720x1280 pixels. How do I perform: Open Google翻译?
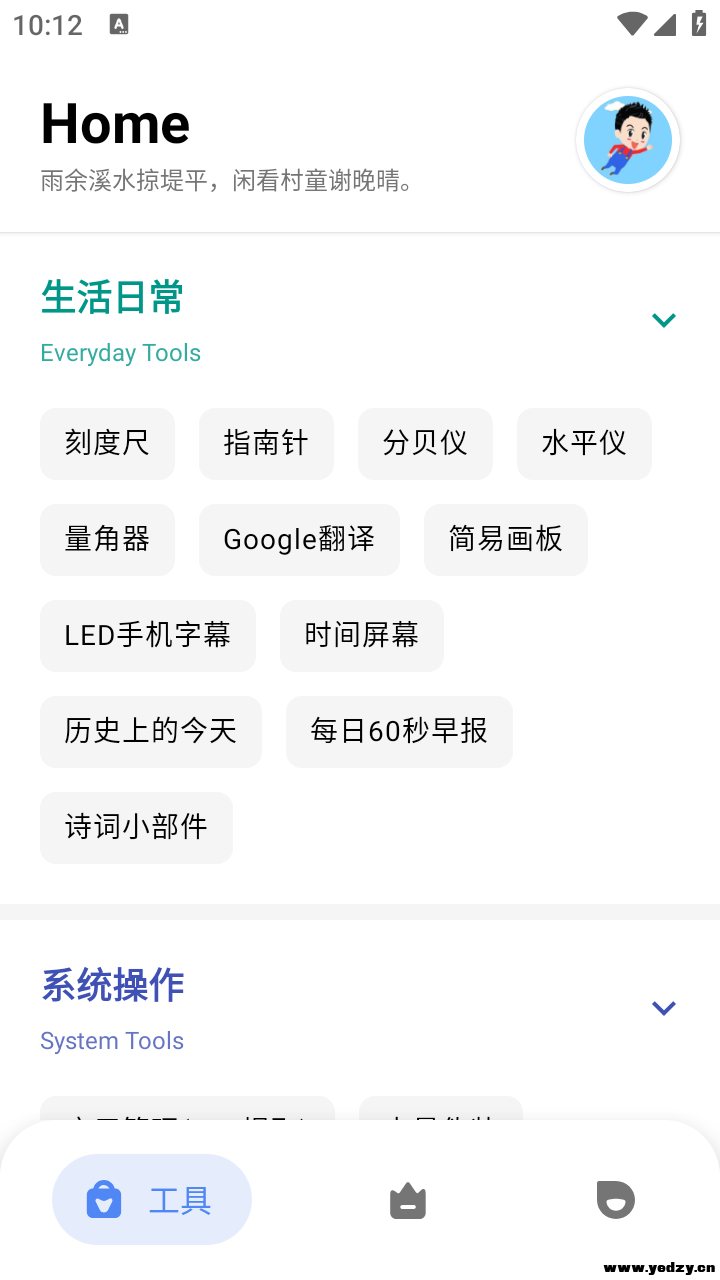299,539
